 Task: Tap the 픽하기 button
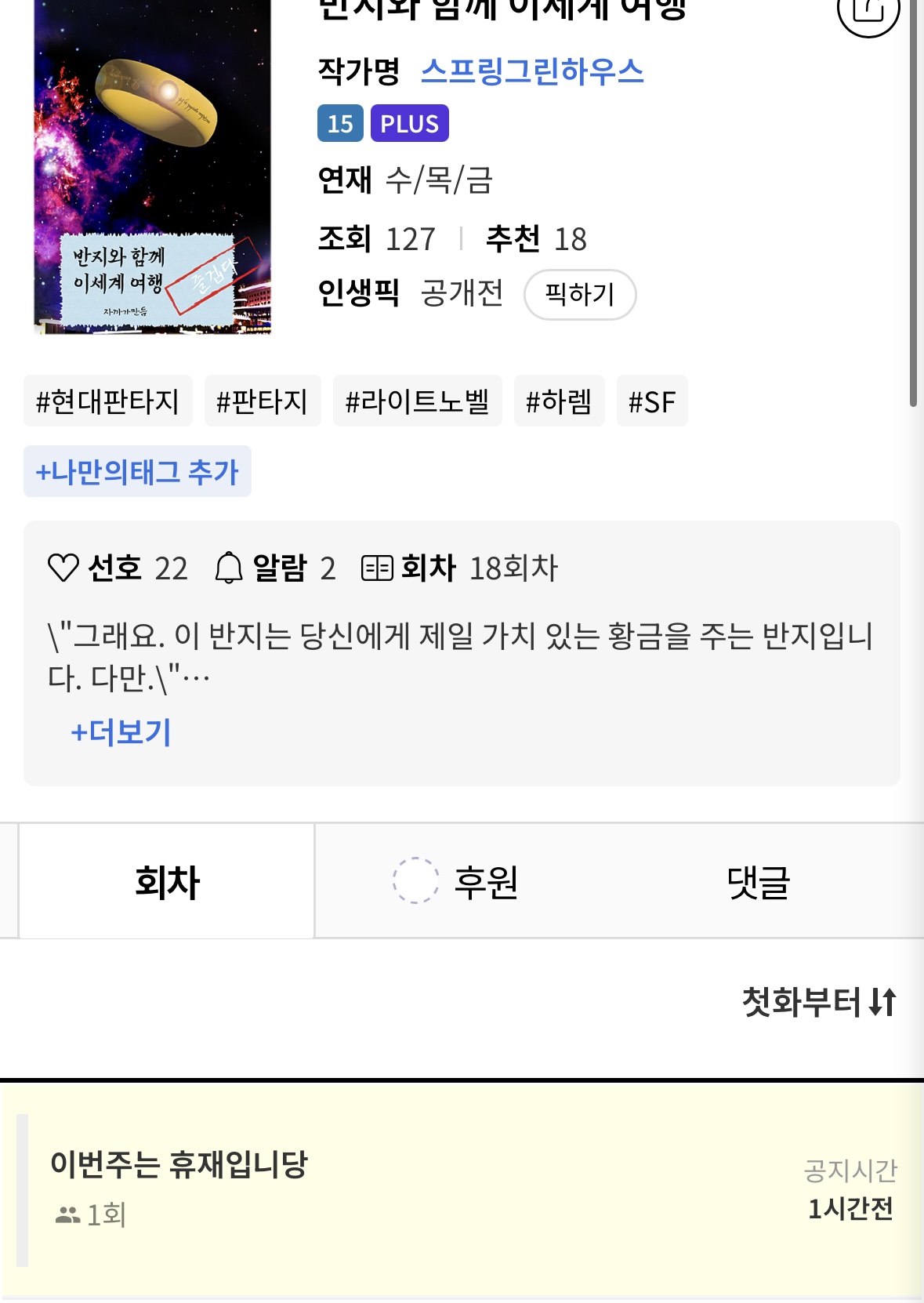(579, 294)
